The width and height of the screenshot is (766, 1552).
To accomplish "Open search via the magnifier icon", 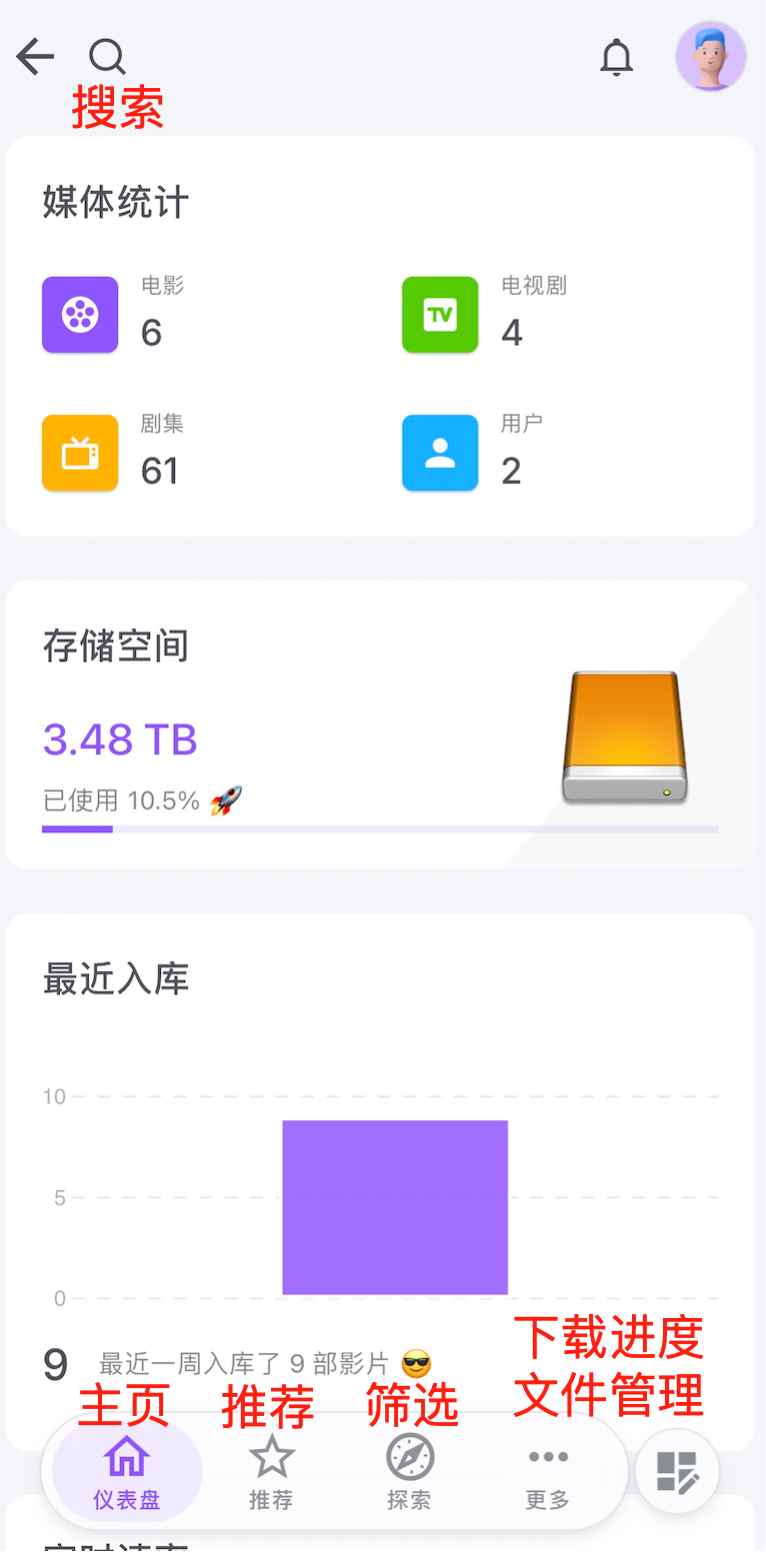I will pos(107,57).
